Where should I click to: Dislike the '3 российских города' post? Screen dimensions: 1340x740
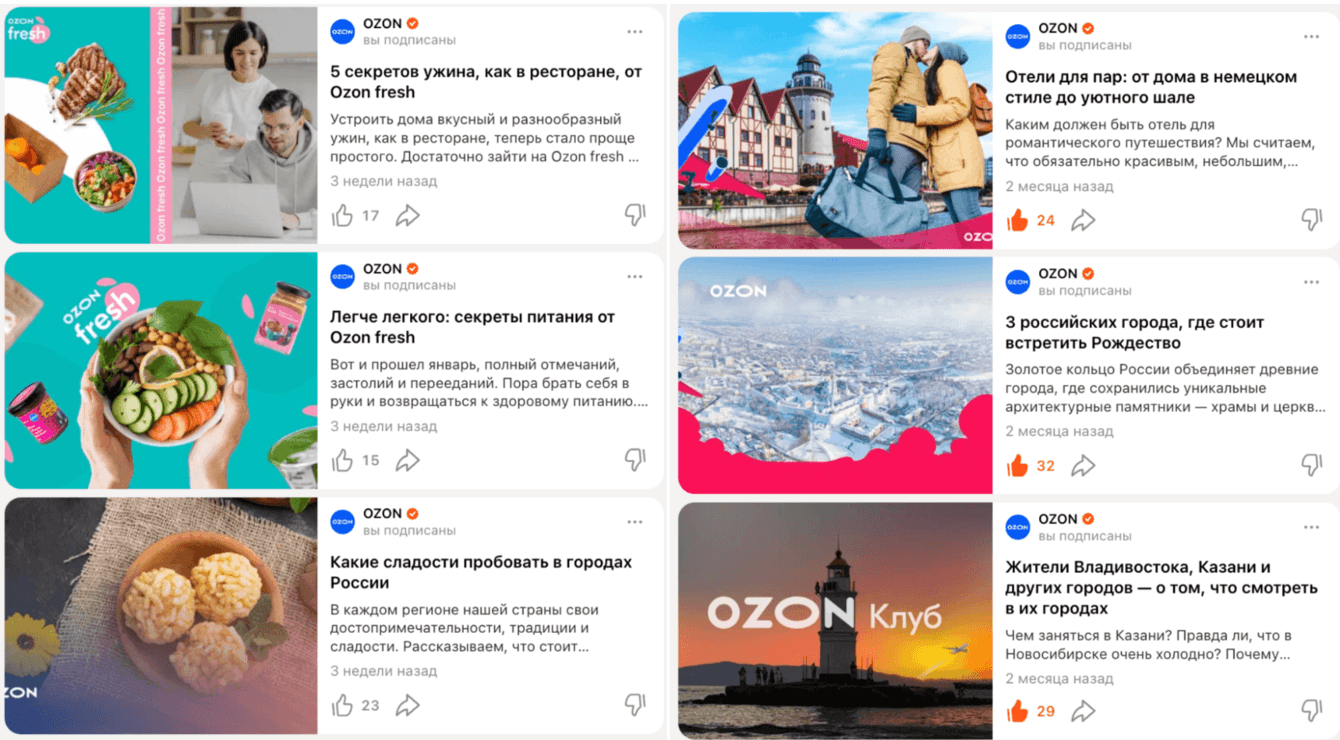pyautogui.click(x=1311, y=464)
